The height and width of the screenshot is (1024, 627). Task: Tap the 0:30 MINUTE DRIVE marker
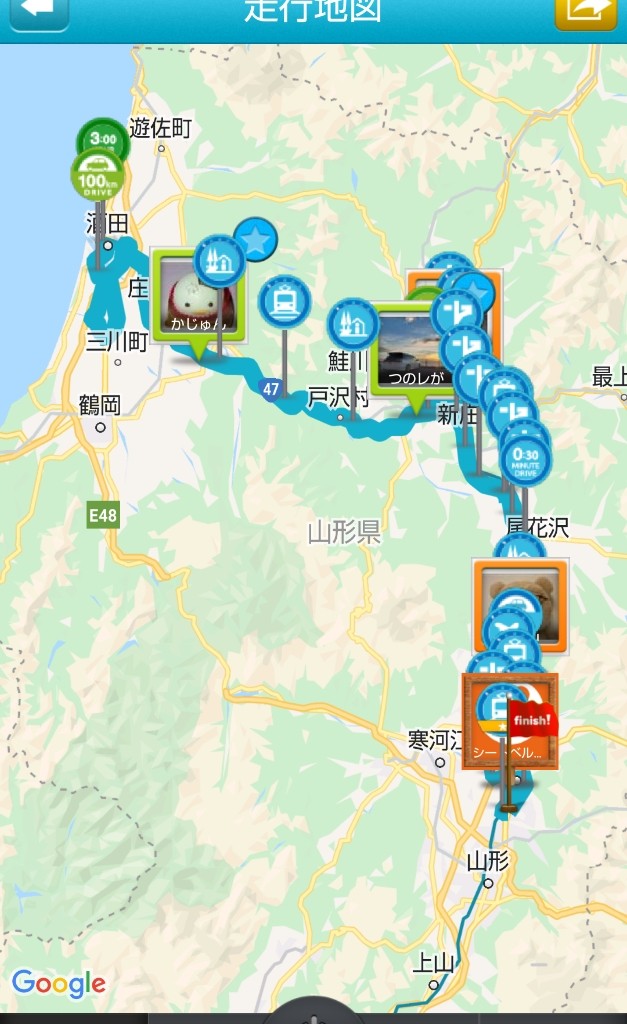tap(525, 460)
